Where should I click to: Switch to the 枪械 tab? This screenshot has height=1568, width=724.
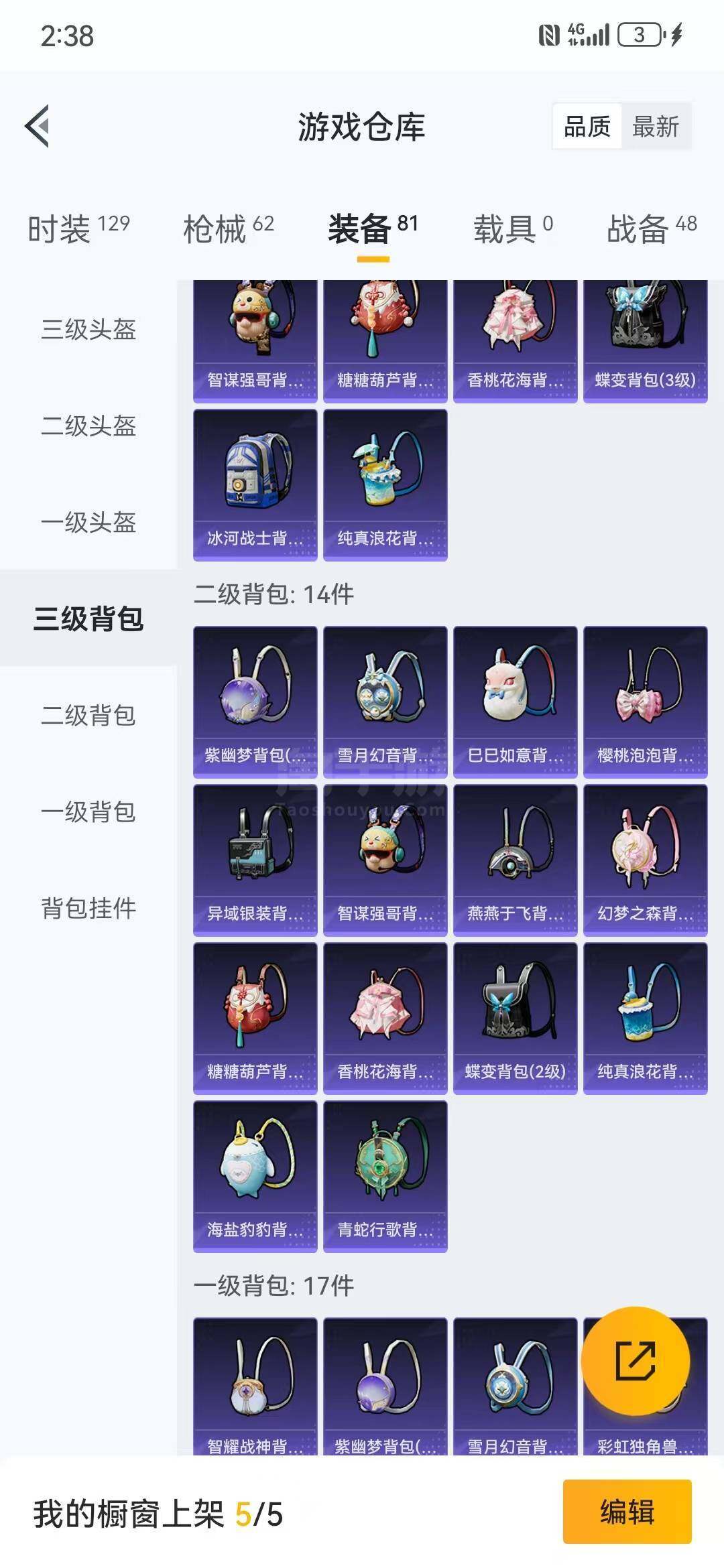(229, 229)
